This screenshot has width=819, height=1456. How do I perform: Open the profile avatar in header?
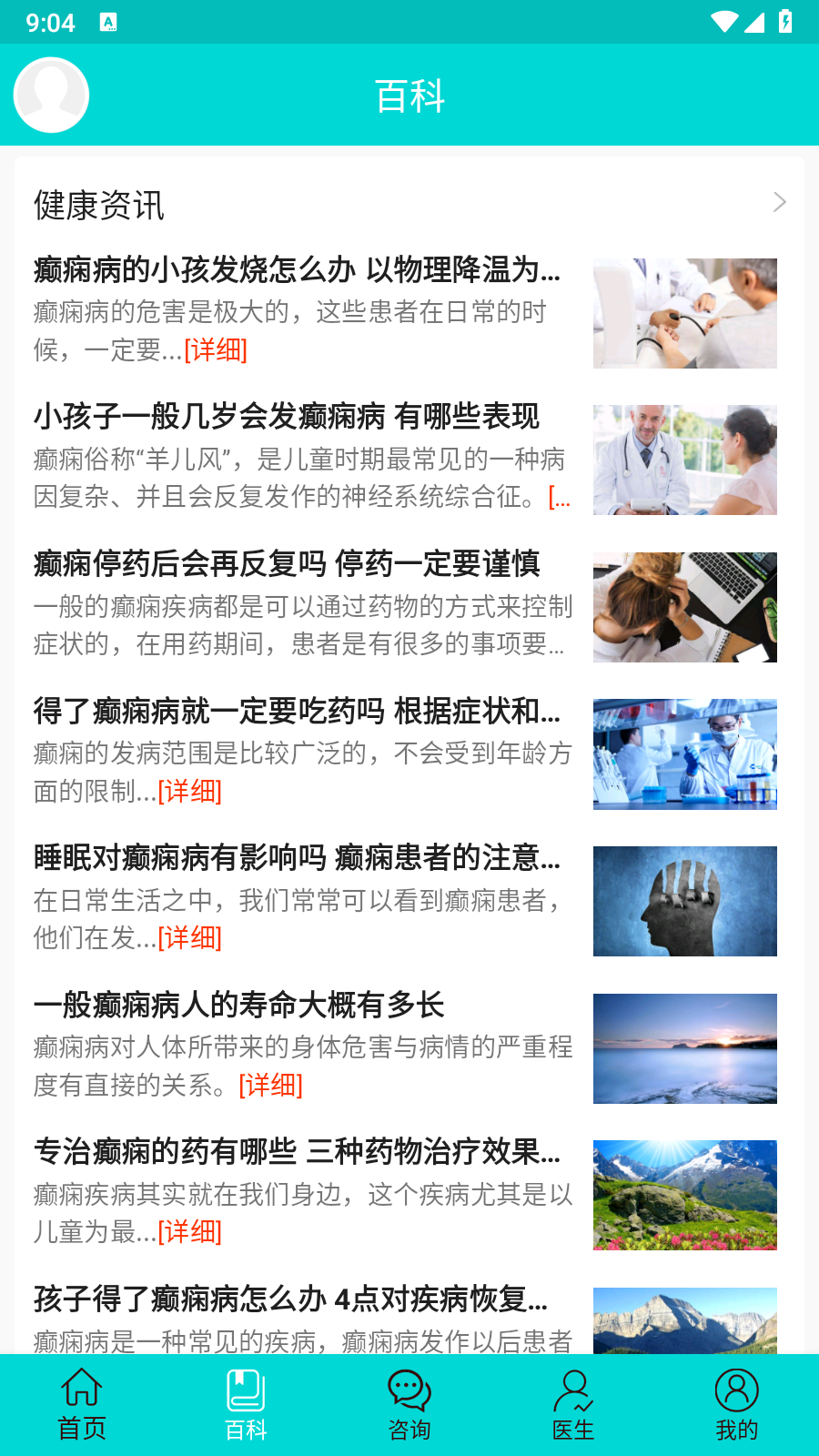pyautogui.click(x=51, y=96)
